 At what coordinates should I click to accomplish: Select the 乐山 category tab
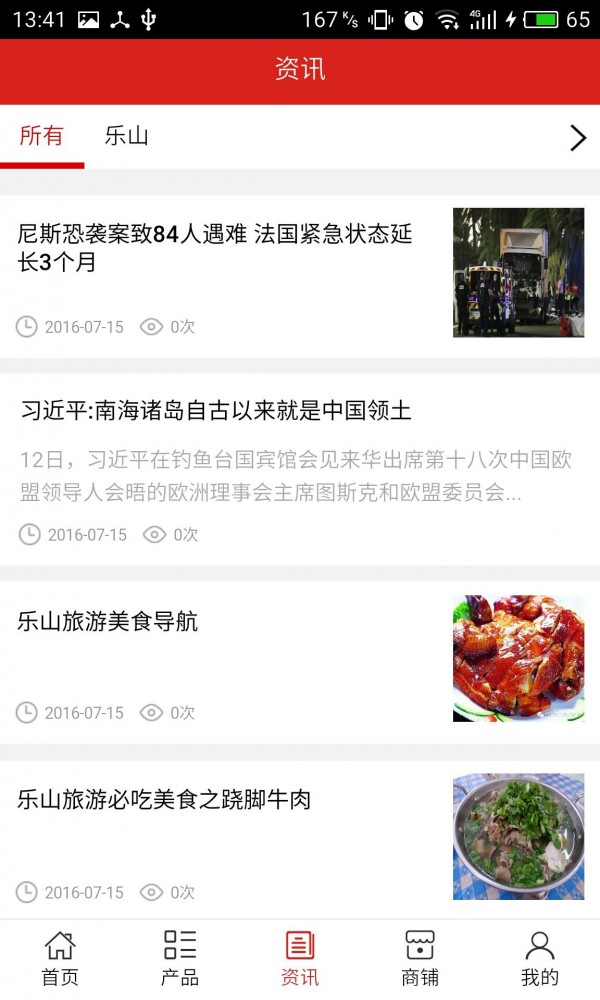click(126, 137)
